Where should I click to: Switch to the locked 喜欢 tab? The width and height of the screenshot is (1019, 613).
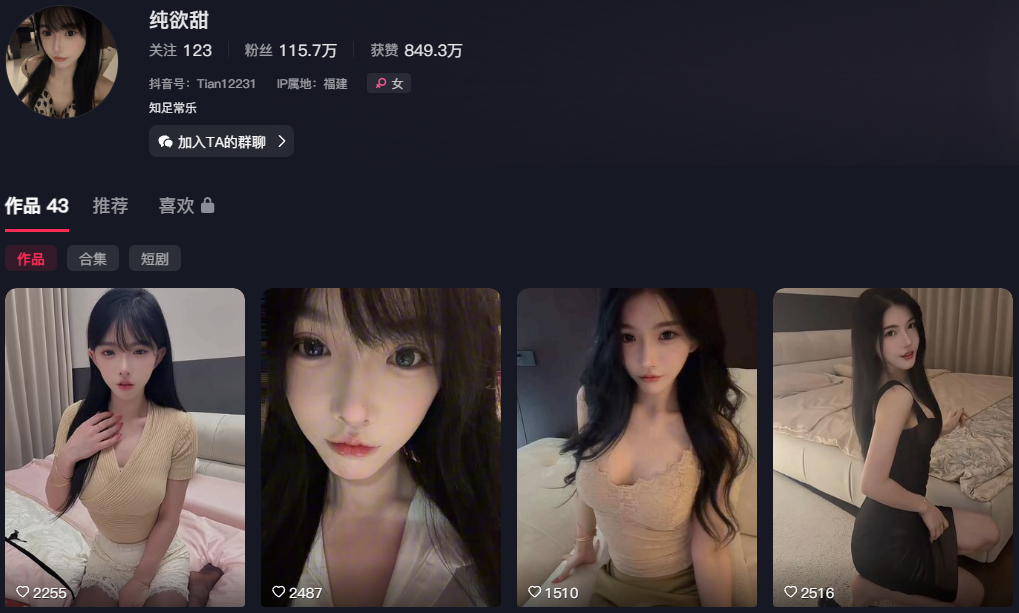point(187,206)
